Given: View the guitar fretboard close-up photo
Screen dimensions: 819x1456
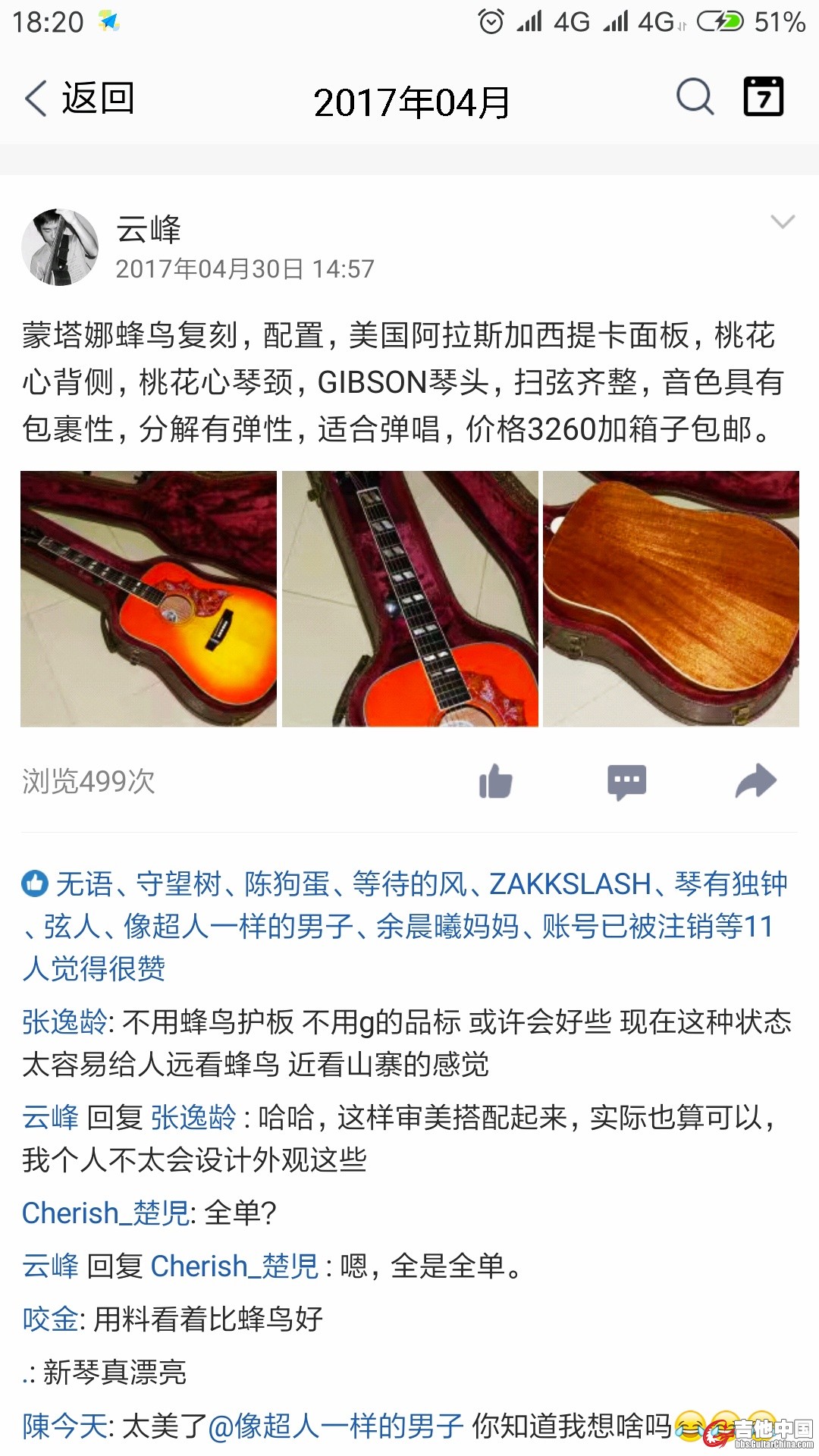Looking at the screenshot, I should tap(410, 599).
